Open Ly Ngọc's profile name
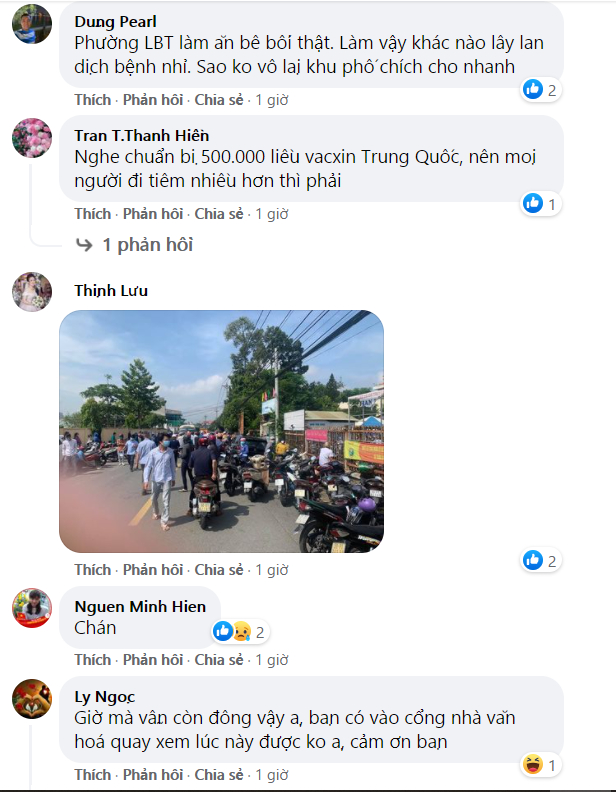 [104, 696]
